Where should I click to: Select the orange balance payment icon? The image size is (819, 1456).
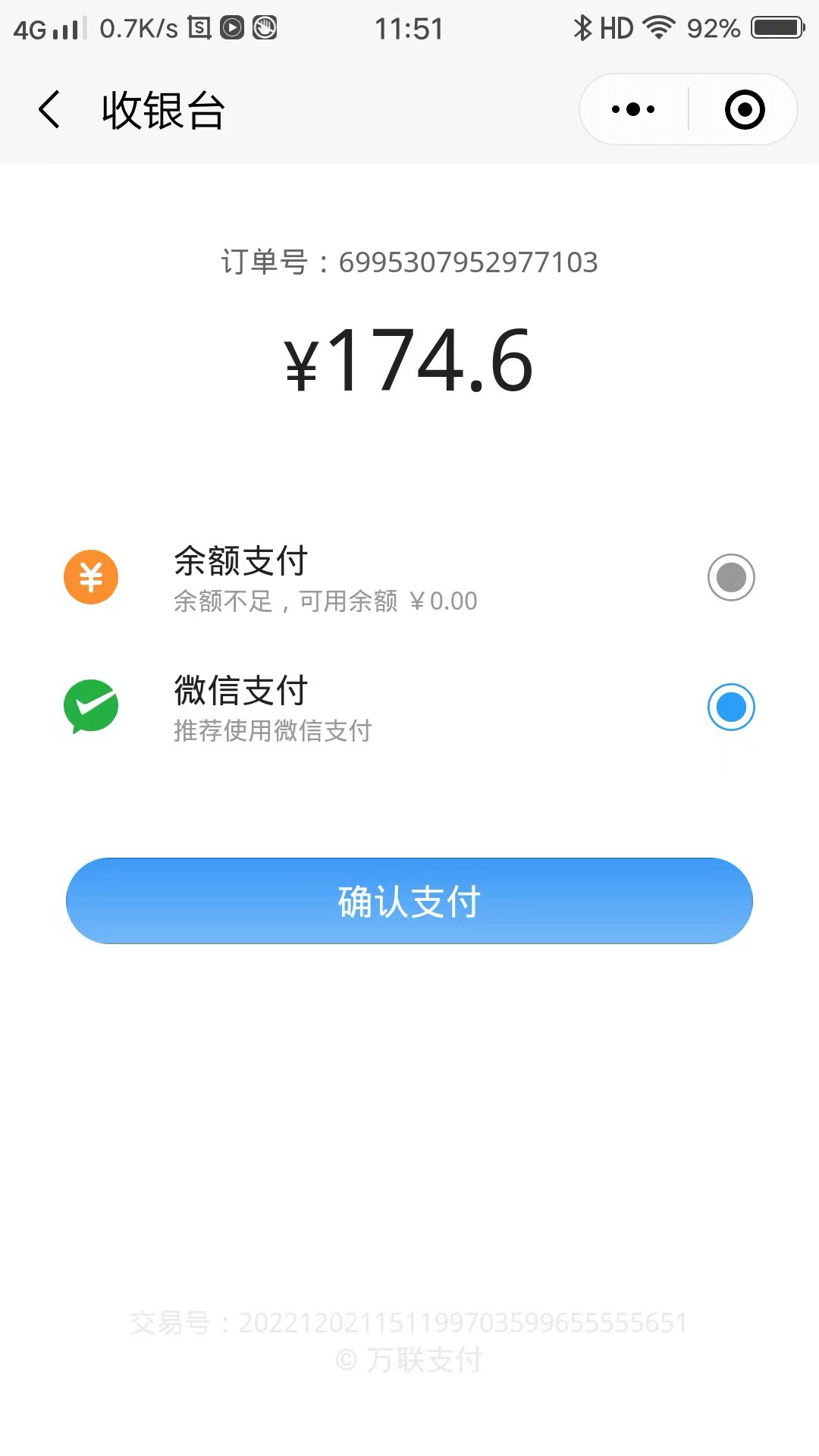tap(90, 578)
